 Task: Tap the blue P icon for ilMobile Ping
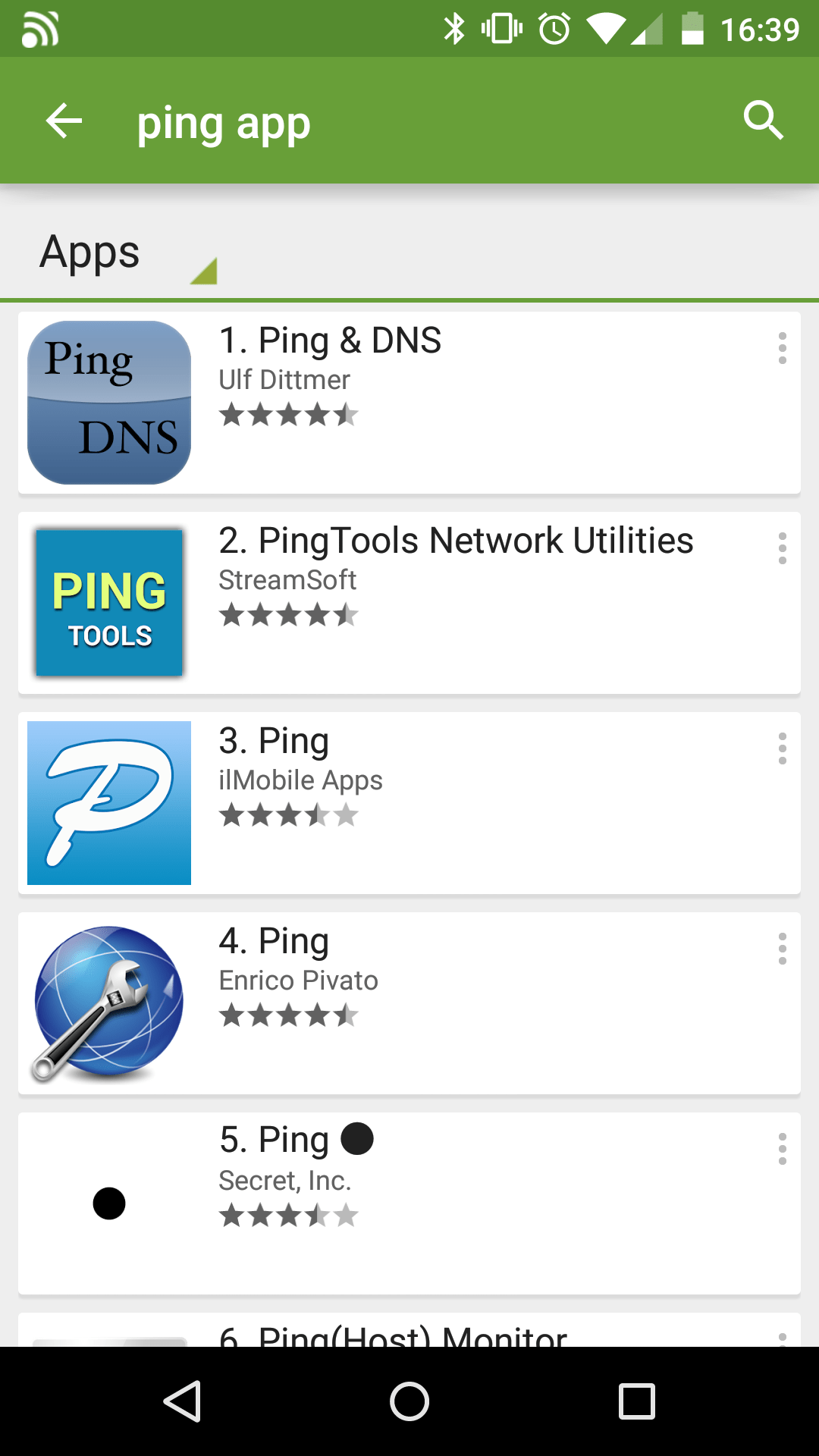[x=108, y=802]
